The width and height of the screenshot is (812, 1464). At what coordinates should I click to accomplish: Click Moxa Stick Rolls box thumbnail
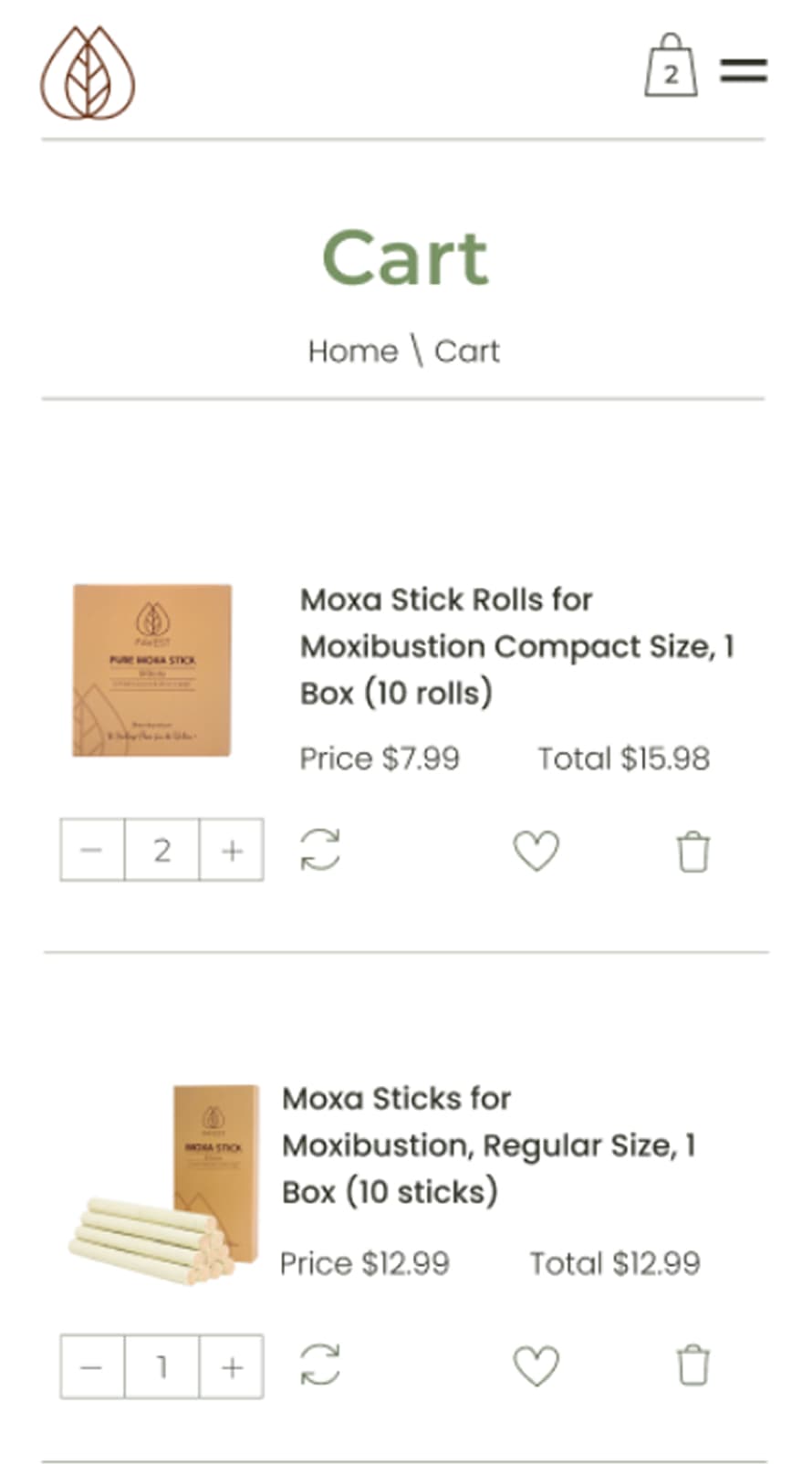click(151, 669)
